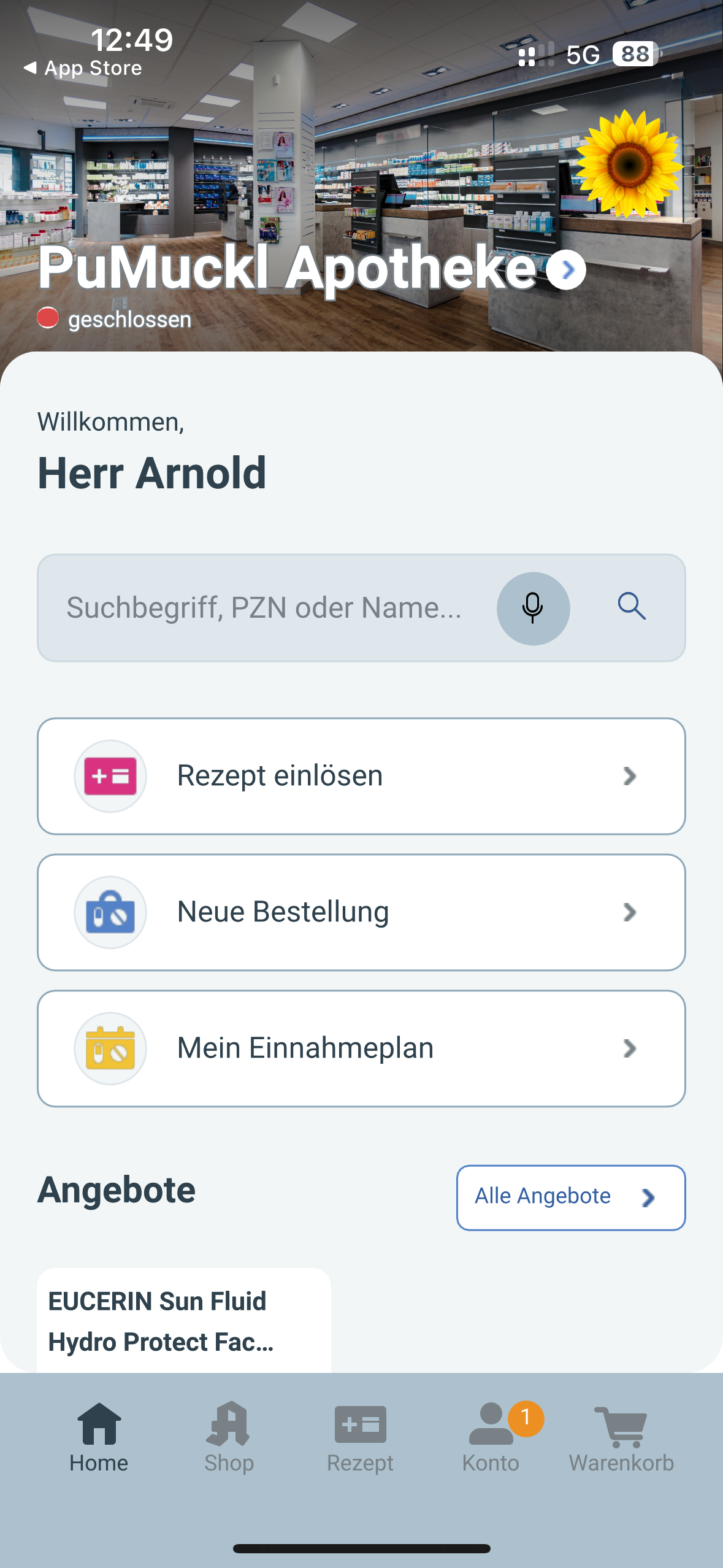
Task: Focus the Suchbegriff, PZN oder Name field
Action: click(264, 608)
